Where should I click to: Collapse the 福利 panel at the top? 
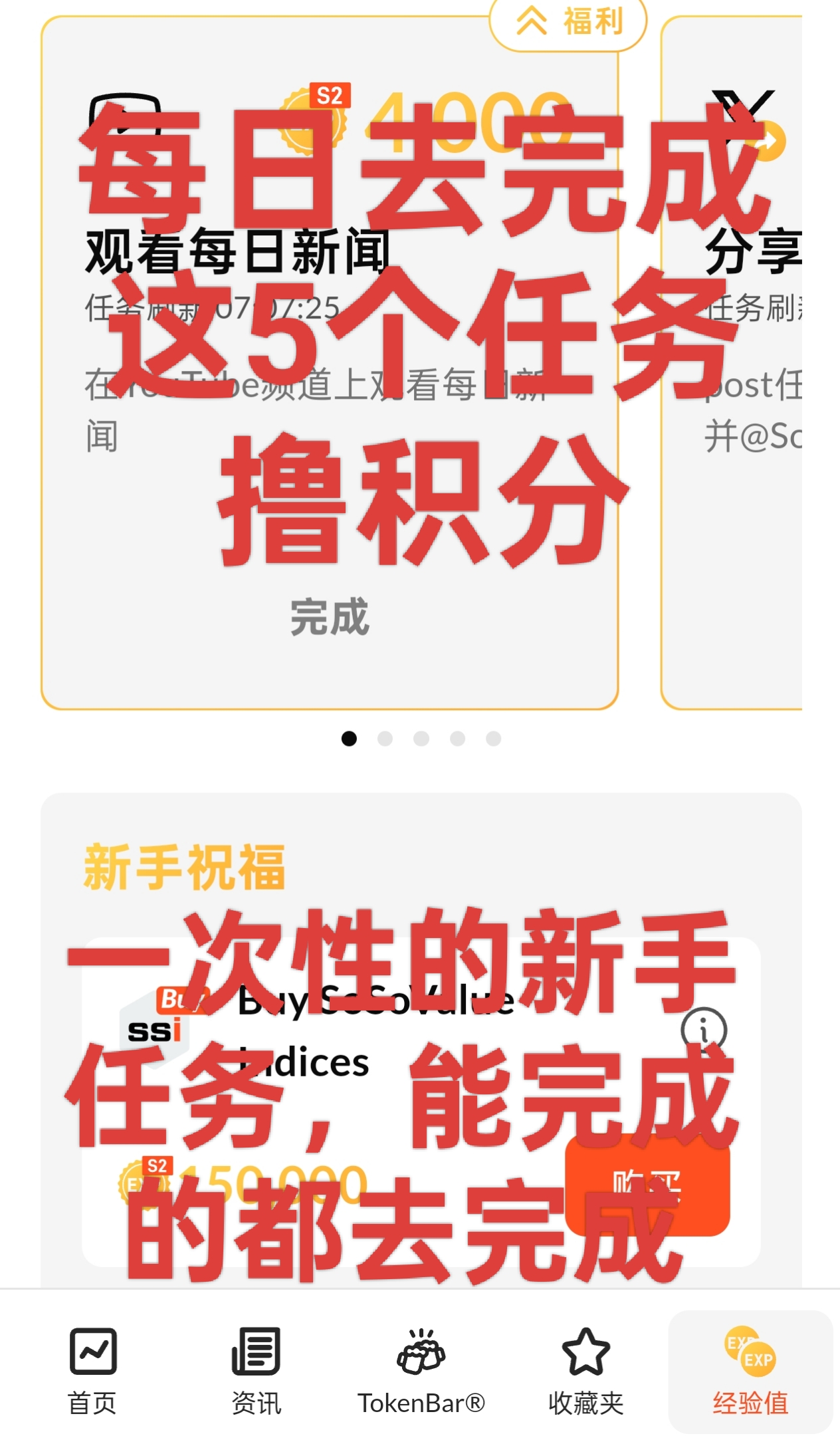568,21
